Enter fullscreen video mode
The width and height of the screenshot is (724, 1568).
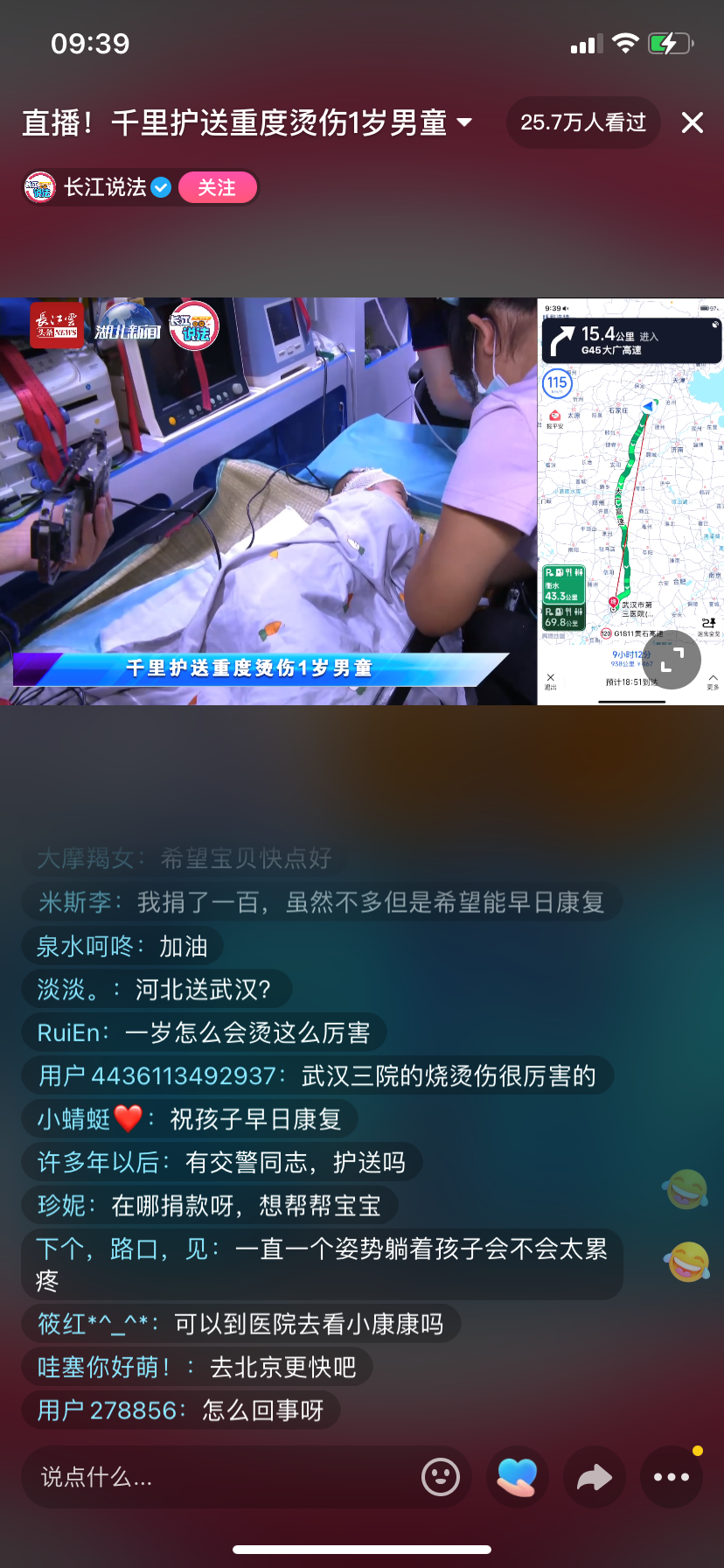point(672,661)
